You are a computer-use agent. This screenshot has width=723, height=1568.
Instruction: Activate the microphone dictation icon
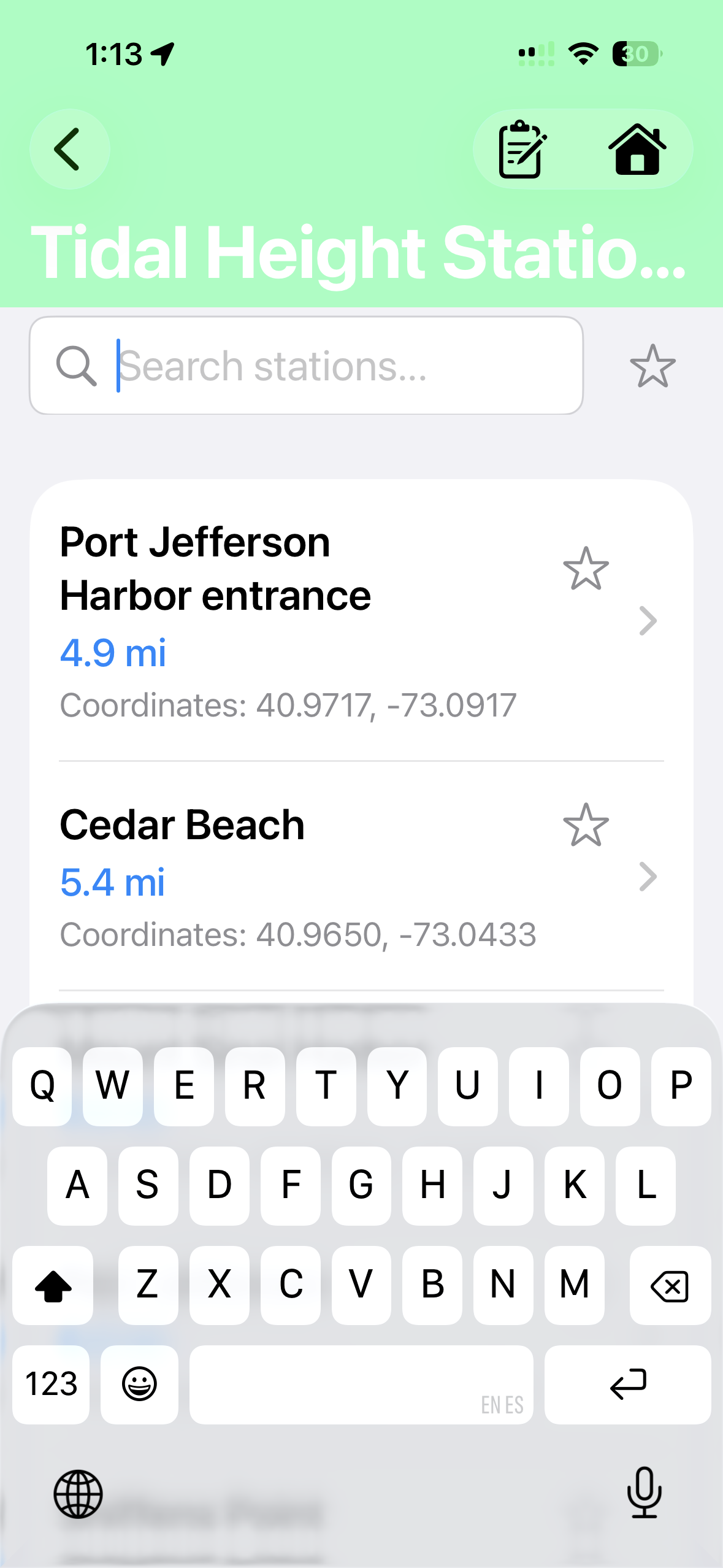(x=645, y=1493)
